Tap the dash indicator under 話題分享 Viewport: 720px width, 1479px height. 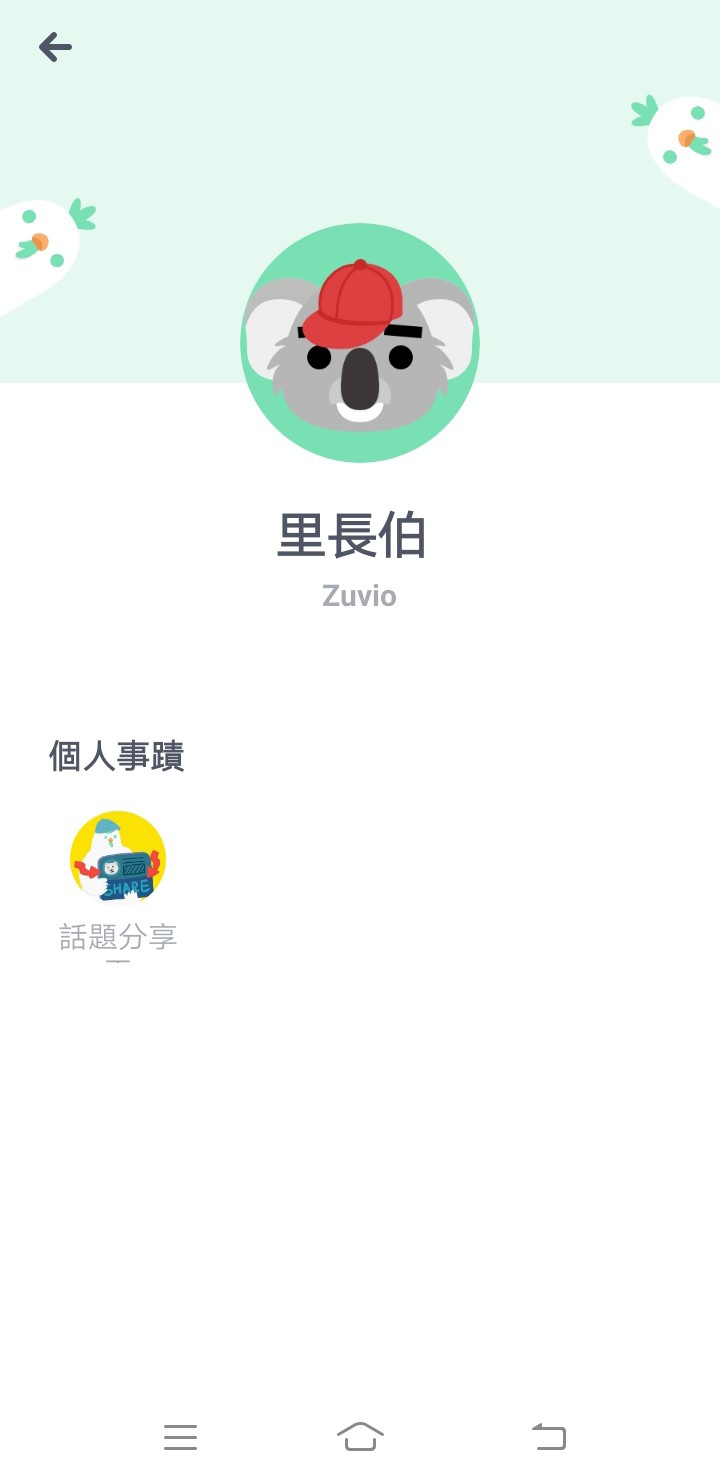pos(119,963)
